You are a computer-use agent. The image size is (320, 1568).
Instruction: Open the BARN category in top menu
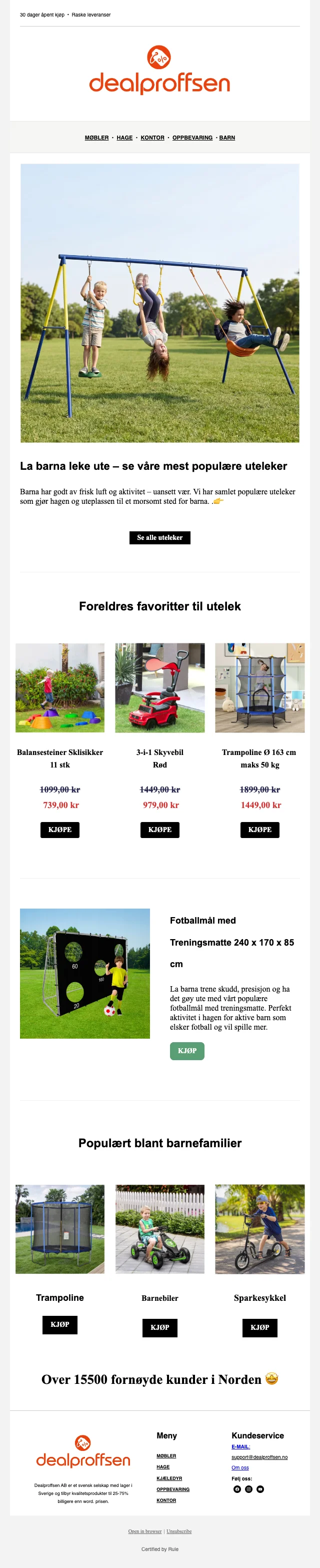pos(227,138)
